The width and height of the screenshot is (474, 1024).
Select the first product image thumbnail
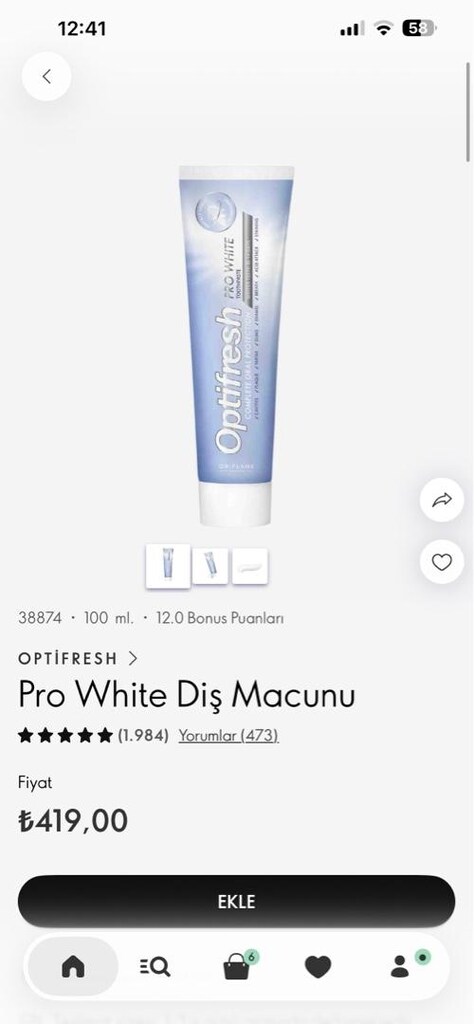(168, 566)
